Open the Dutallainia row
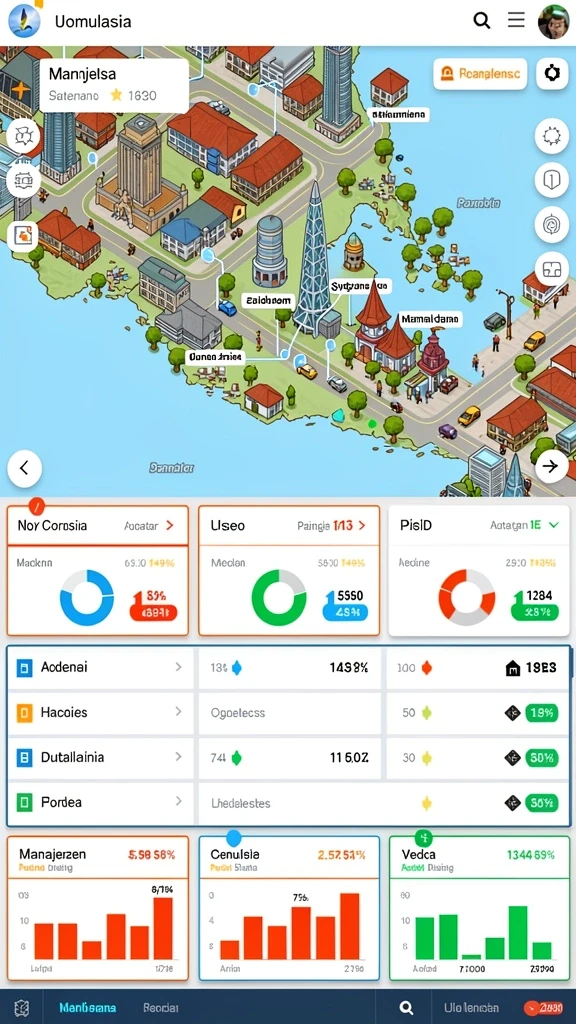Image resolution: width=576 pixels, height=1024 pixels. pos(101,758)
